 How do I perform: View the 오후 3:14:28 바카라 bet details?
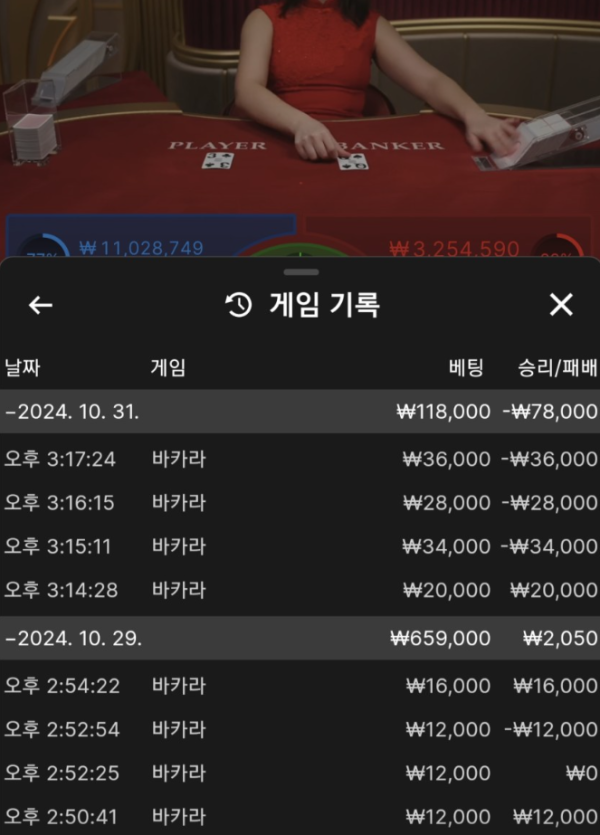tap(300, 591)
